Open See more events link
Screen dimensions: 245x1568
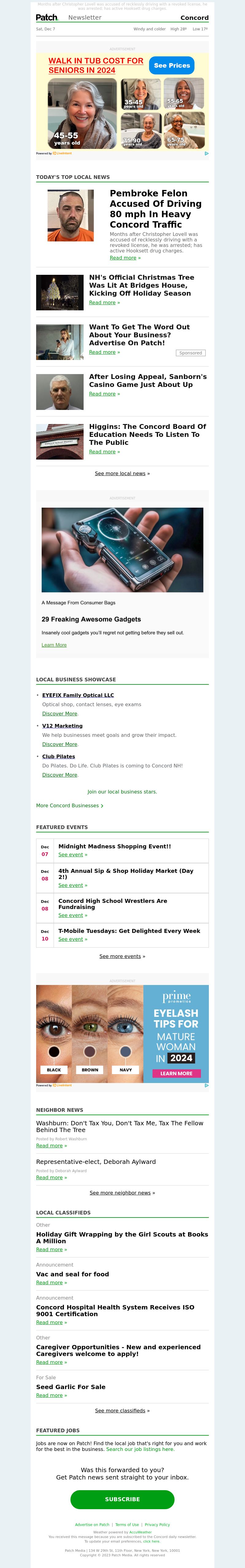pyautogui.click(x=120, y=956)
